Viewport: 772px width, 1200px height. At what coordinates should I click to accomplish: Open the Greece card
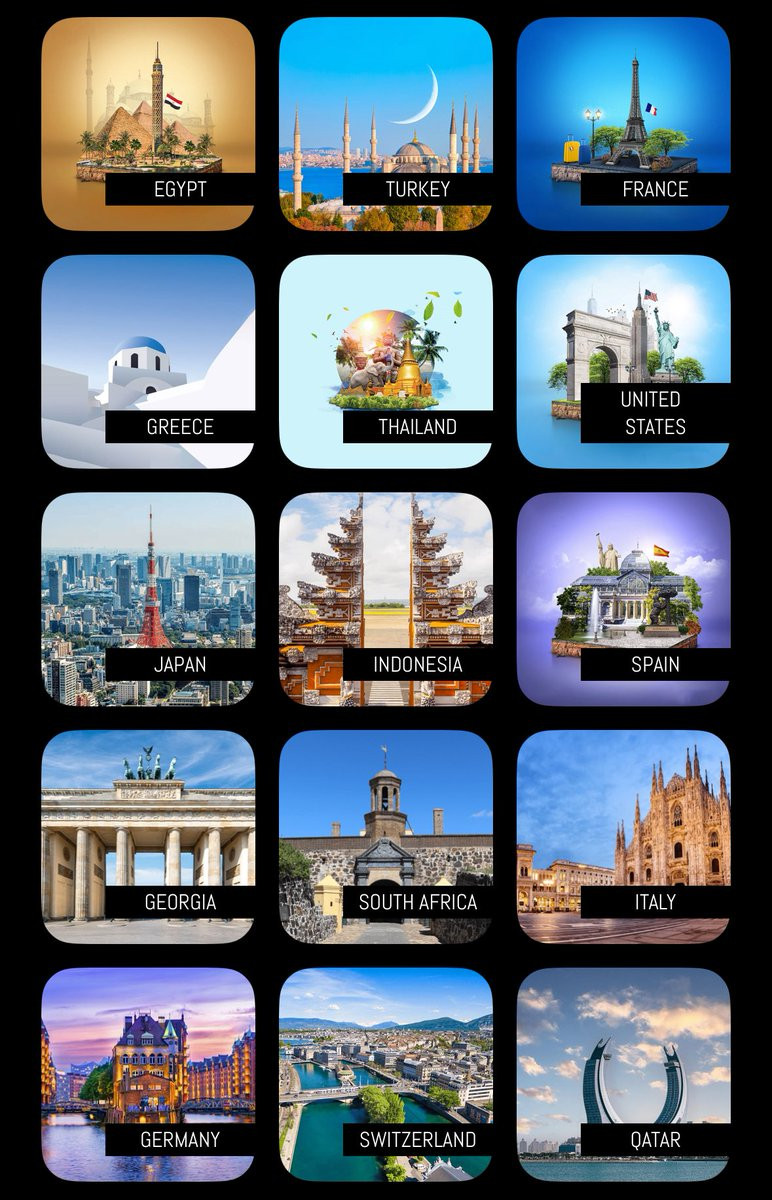coord(148,361)
